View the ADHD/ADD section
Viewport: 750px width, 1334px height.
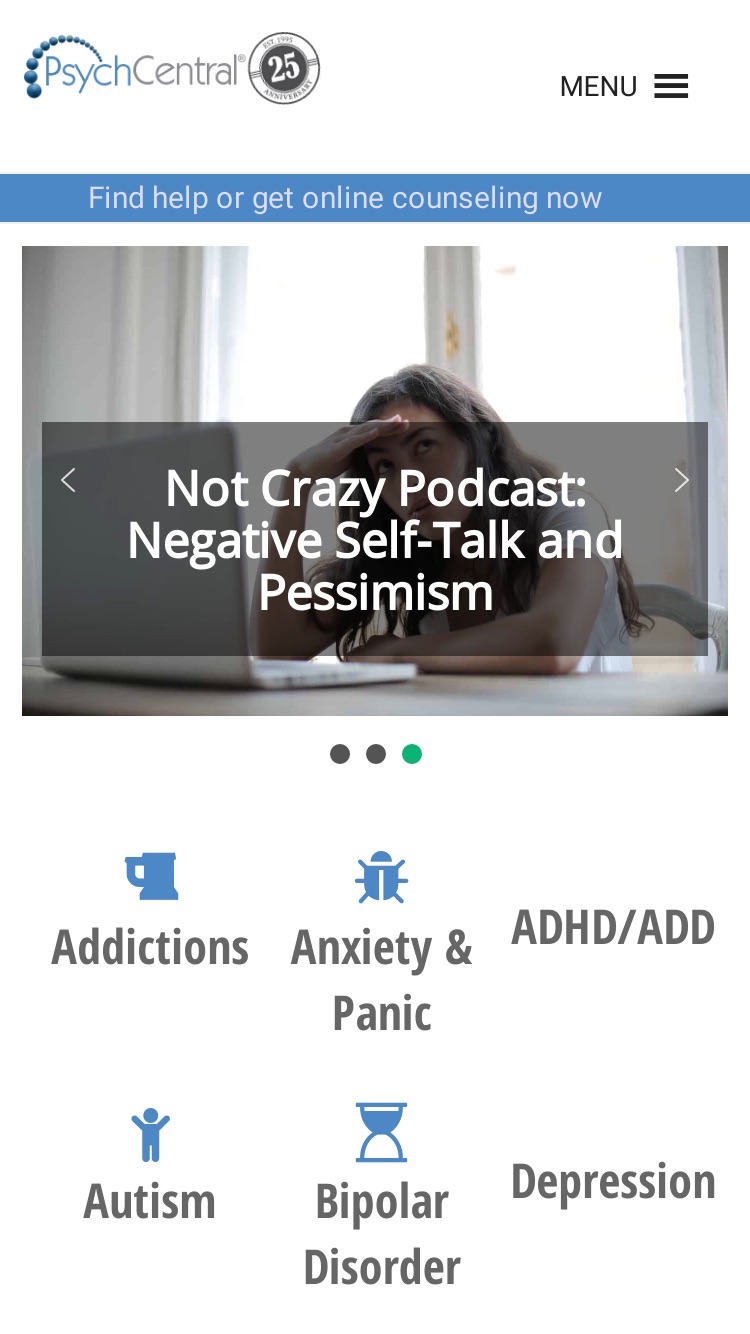tap(613, 927)
